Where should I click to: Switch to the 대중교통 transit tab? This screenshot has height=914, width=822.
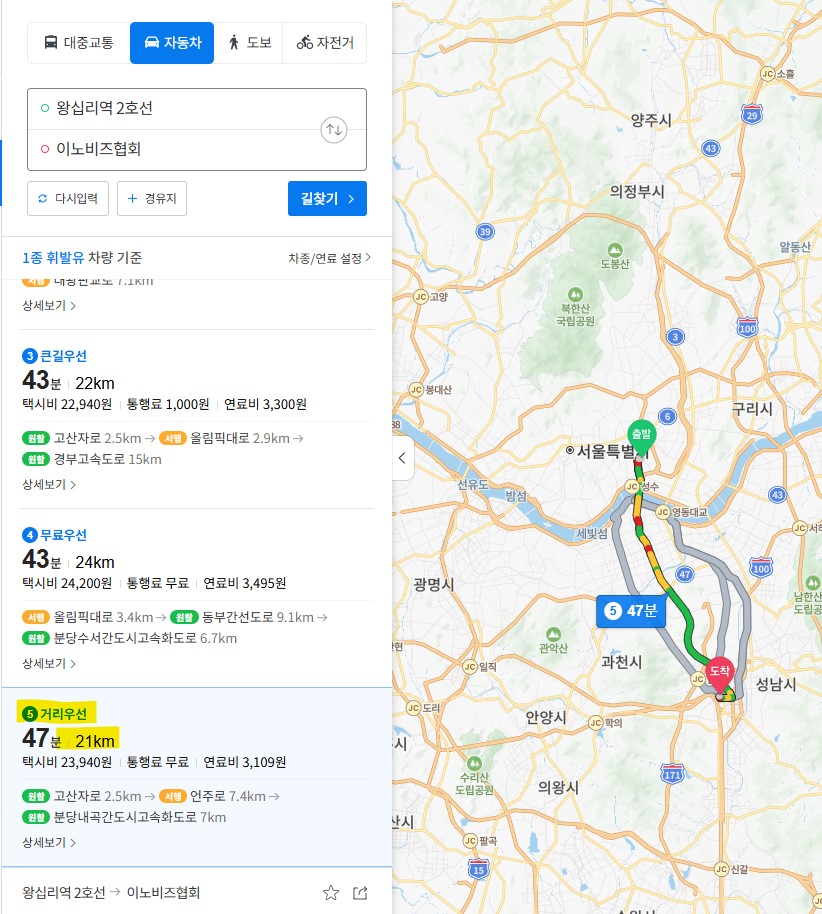pyautogui.click(x=78, y=43)
